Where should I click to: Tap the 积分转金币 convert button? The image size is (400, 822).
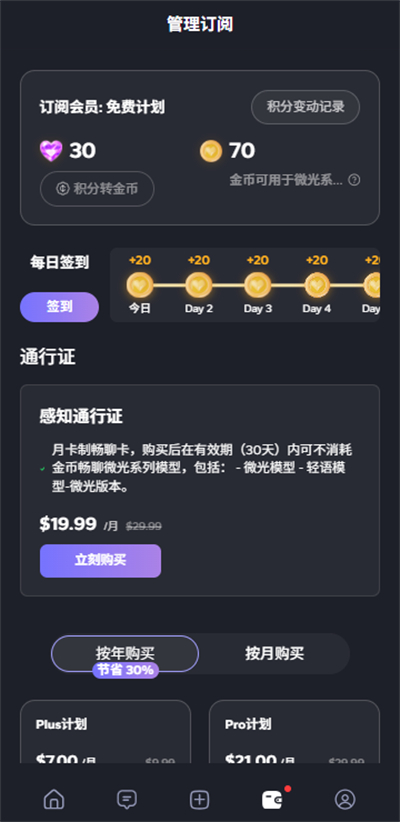97,189
